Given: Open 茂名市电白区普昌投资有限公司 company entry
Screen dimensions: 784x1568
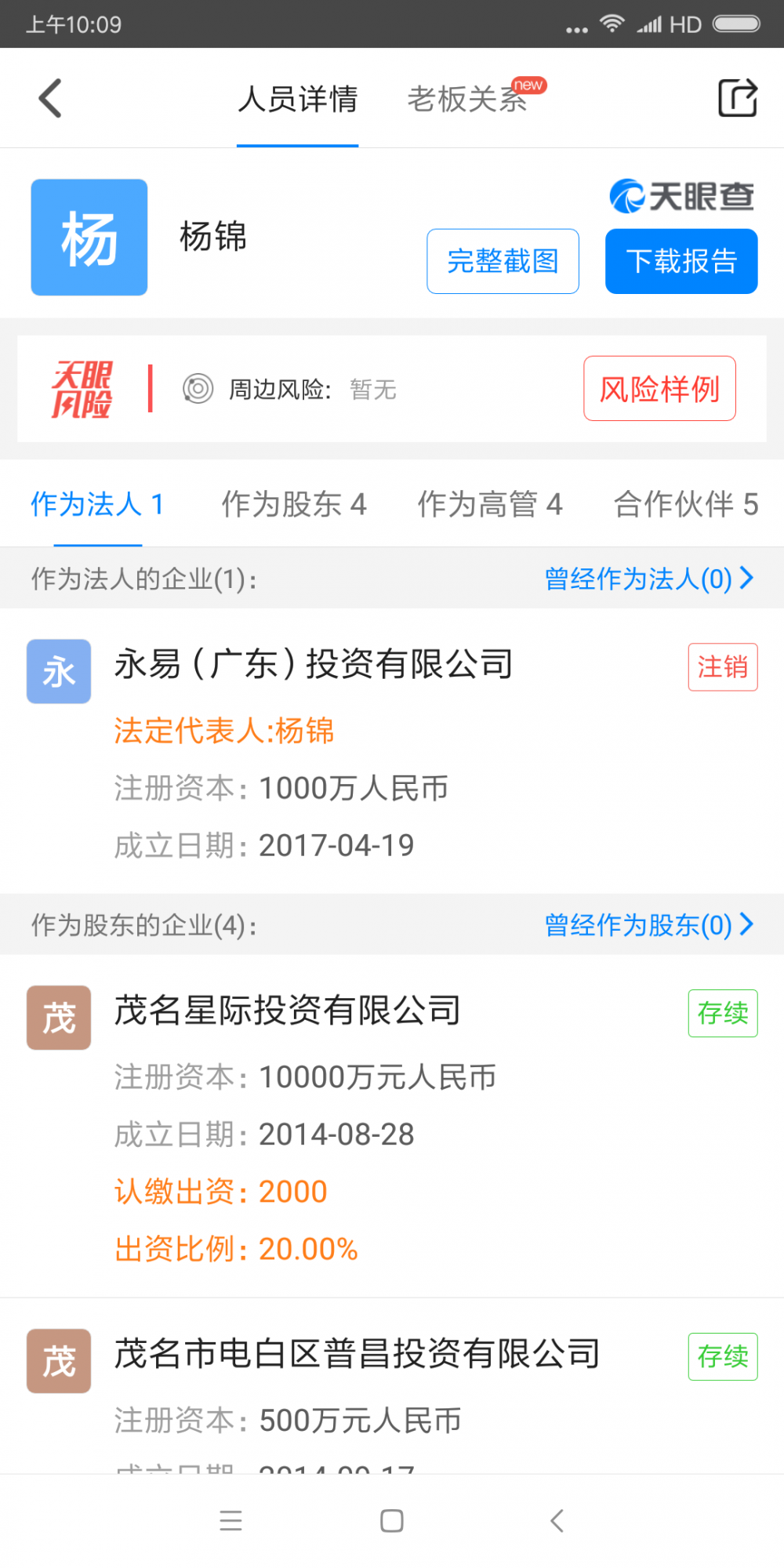Looking at the screenshot, I should [x=357, y=1355].
